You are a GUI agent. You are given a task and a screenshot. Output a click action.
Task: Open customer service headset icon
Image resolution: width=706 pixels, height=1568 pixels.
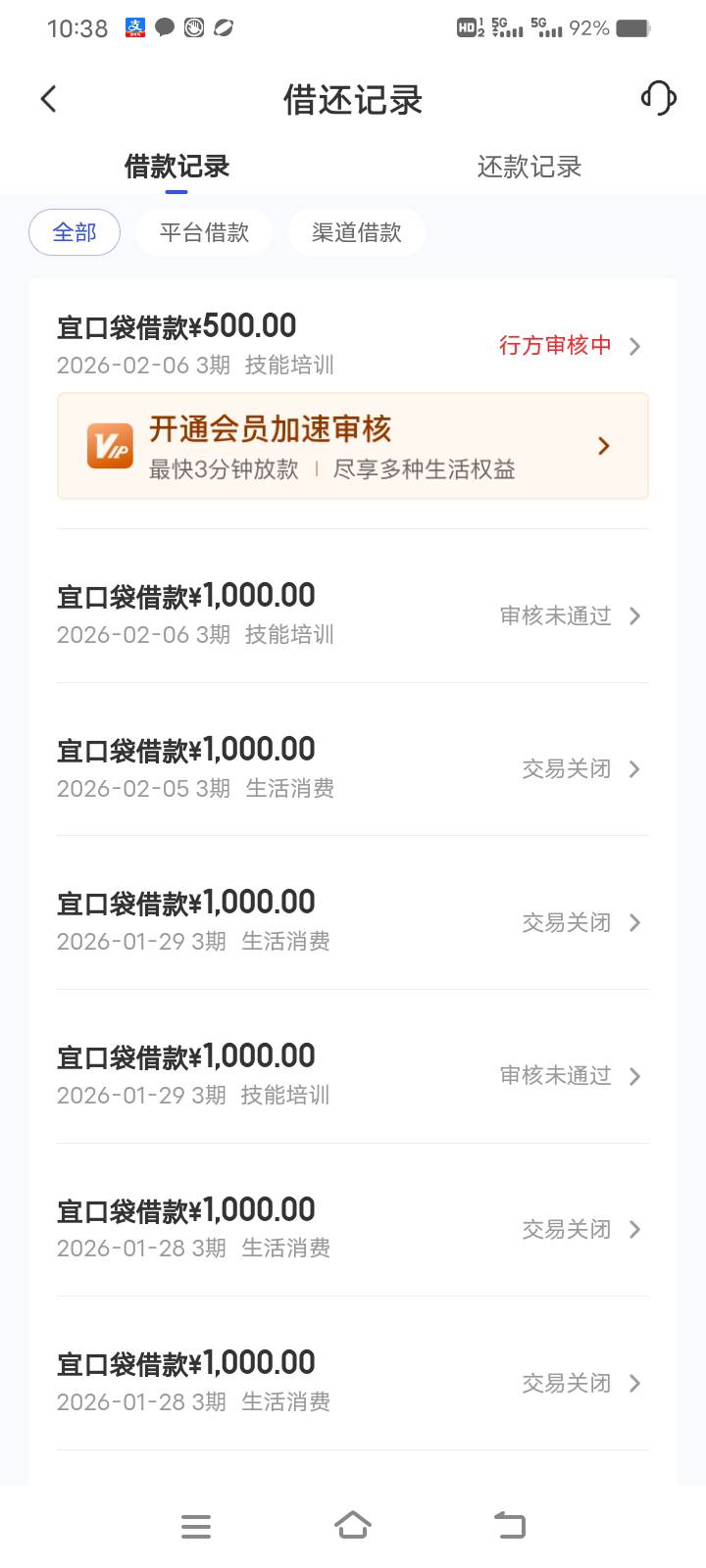pos(659,98)
